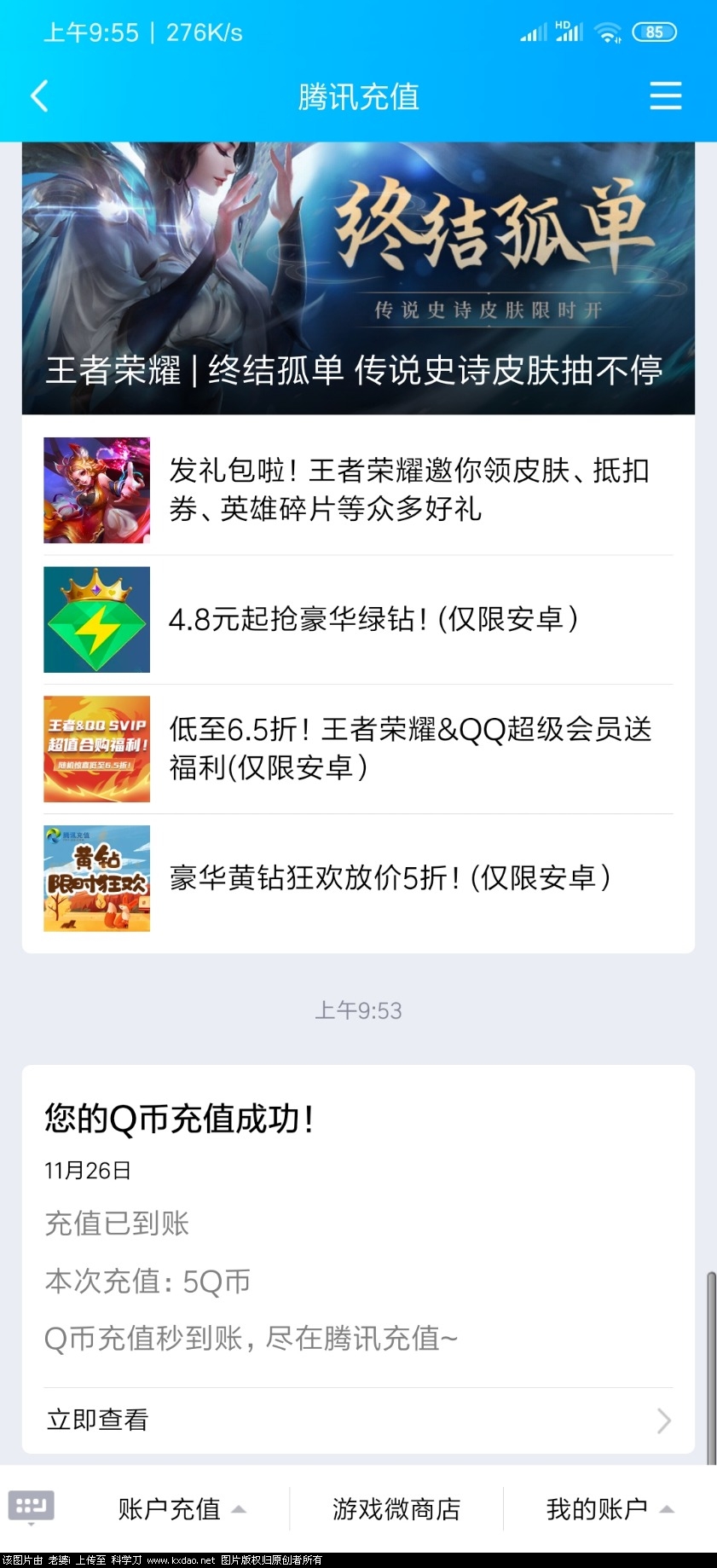The image size is (717, 1568).
Task: Select the 账户充值 tab
Action: [x=170, y=1507]
